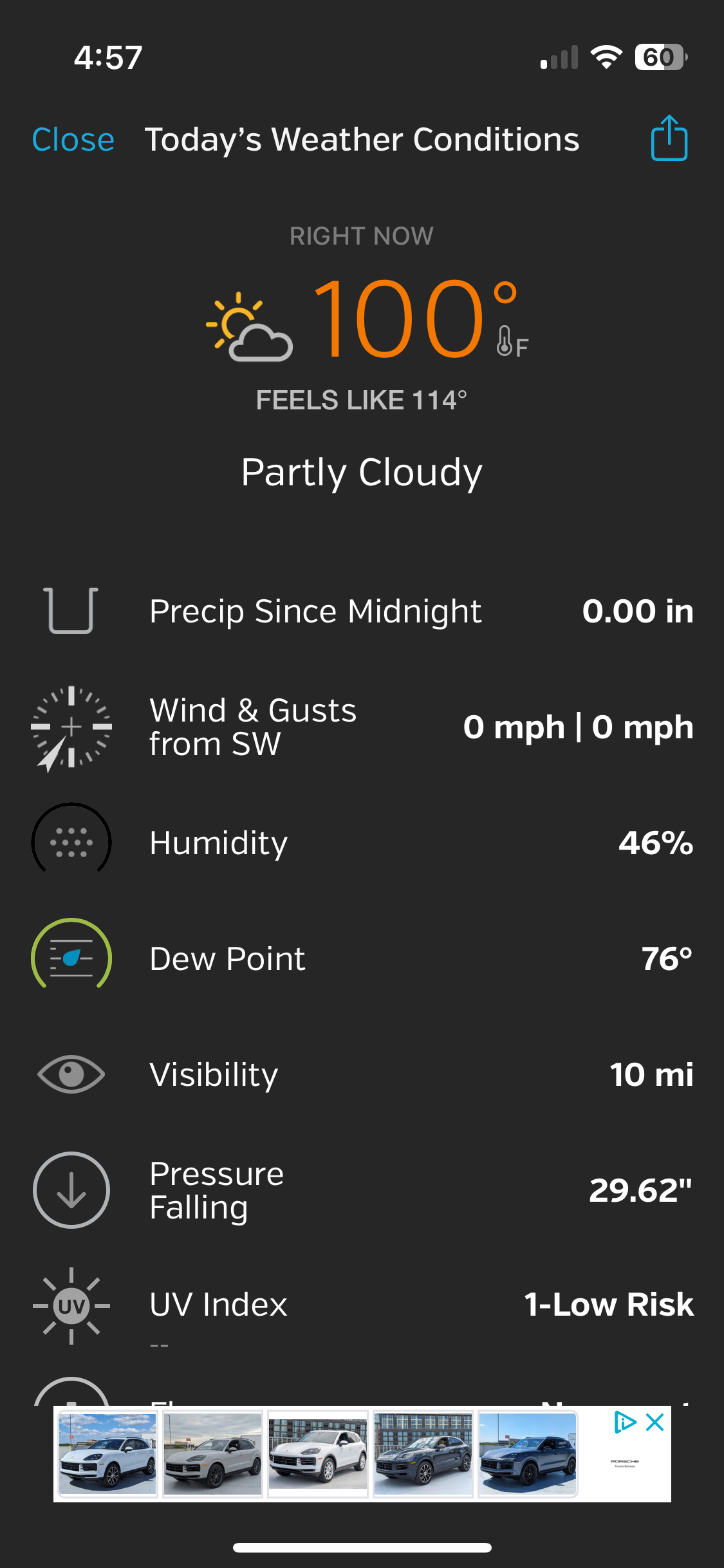Share today's weather conditions
The image size is (724, 1568).
[669, 138]
